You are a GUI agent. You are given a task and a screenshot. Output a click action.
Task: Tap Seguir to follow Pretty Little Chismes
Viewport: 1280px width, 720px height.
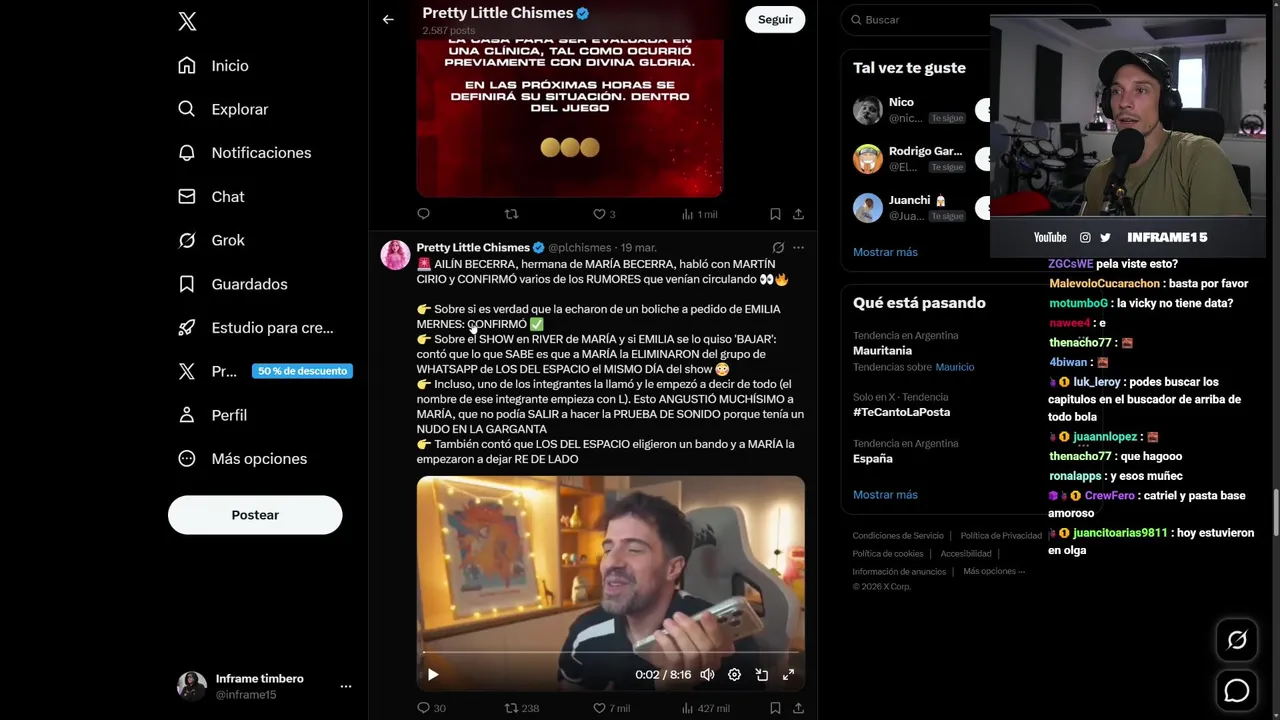775,19
